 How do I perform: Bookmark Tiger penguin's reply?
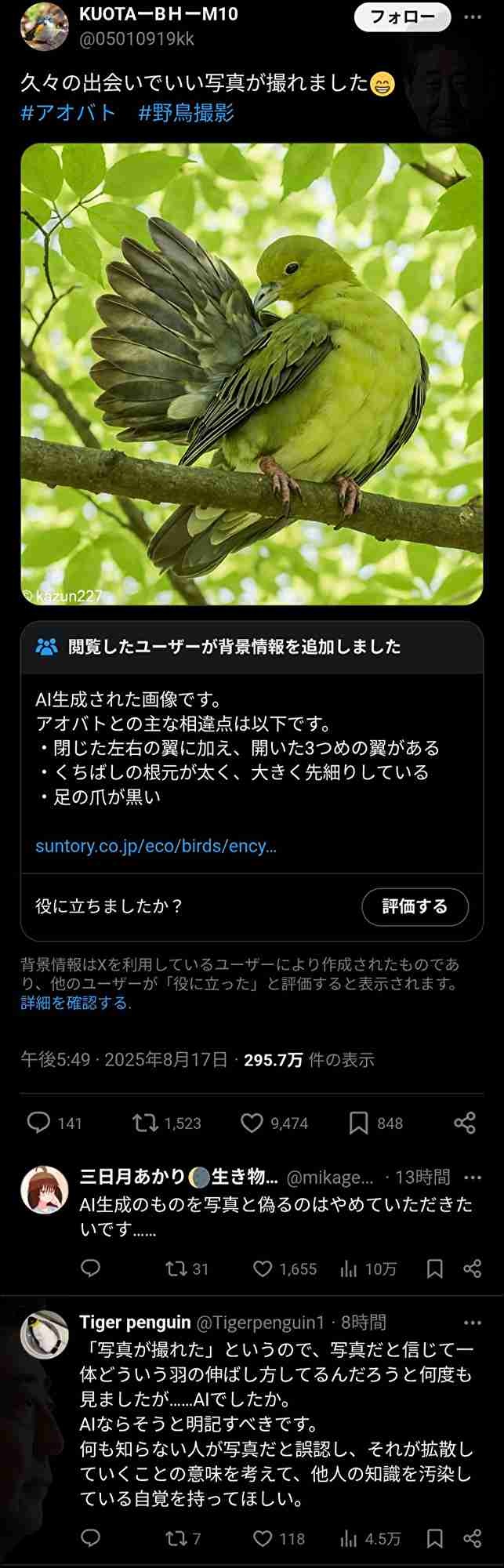[x=435, y=1538]
